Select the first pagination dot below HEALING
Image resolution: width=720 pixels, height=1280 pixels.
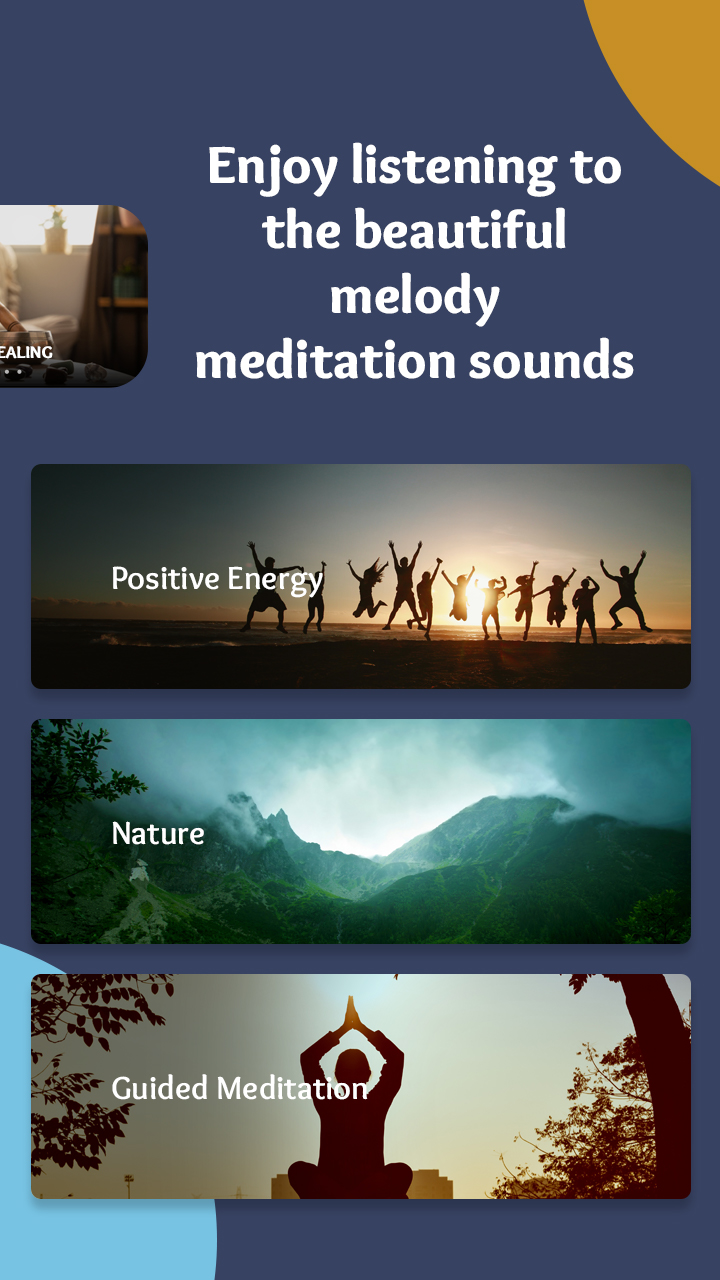(7, 371)
